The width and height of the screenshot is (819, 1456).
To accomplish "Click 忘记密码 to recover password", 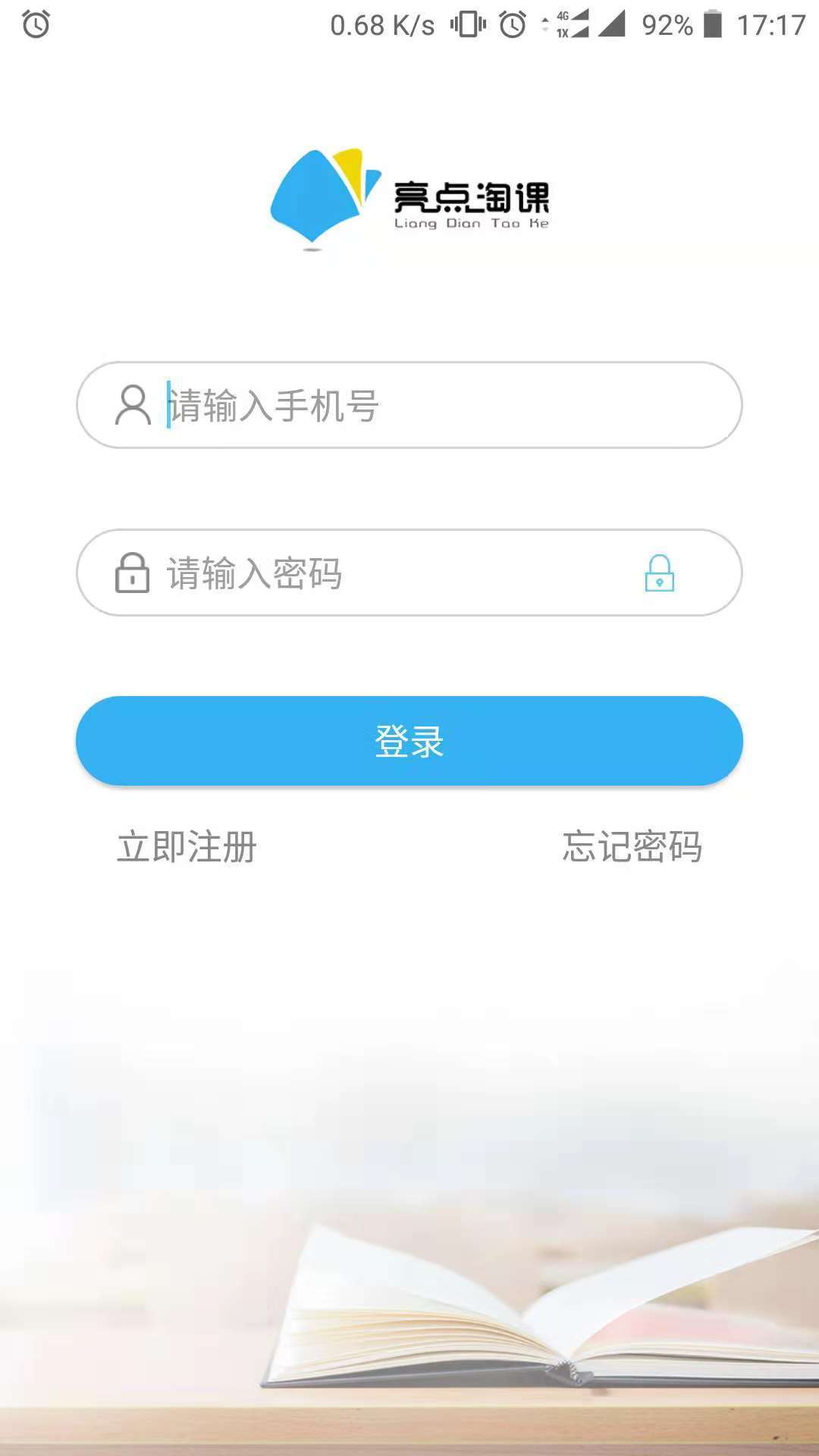I will (x=632, y=848).
